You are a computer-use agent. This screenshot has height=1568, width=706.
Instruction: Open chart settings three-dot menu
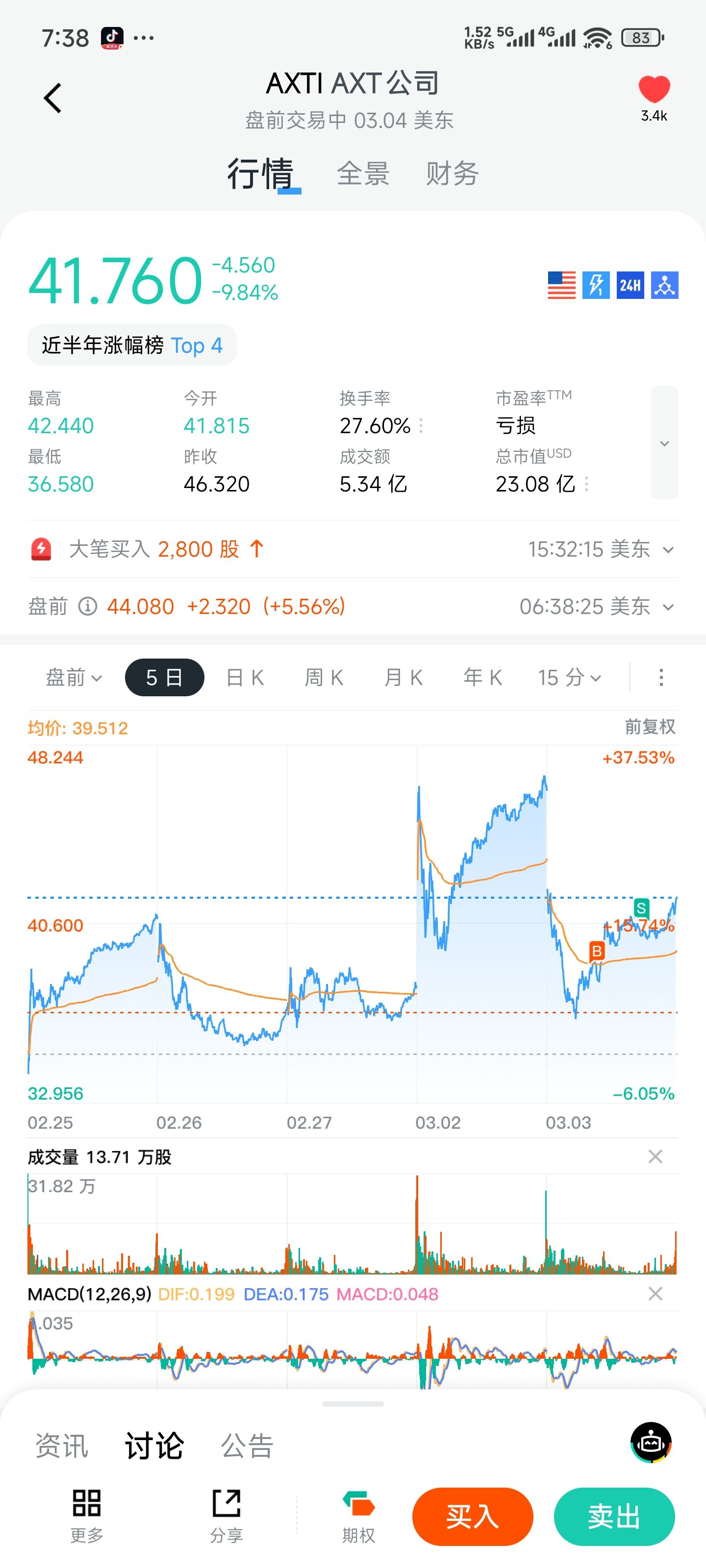(x=661, y=678)
